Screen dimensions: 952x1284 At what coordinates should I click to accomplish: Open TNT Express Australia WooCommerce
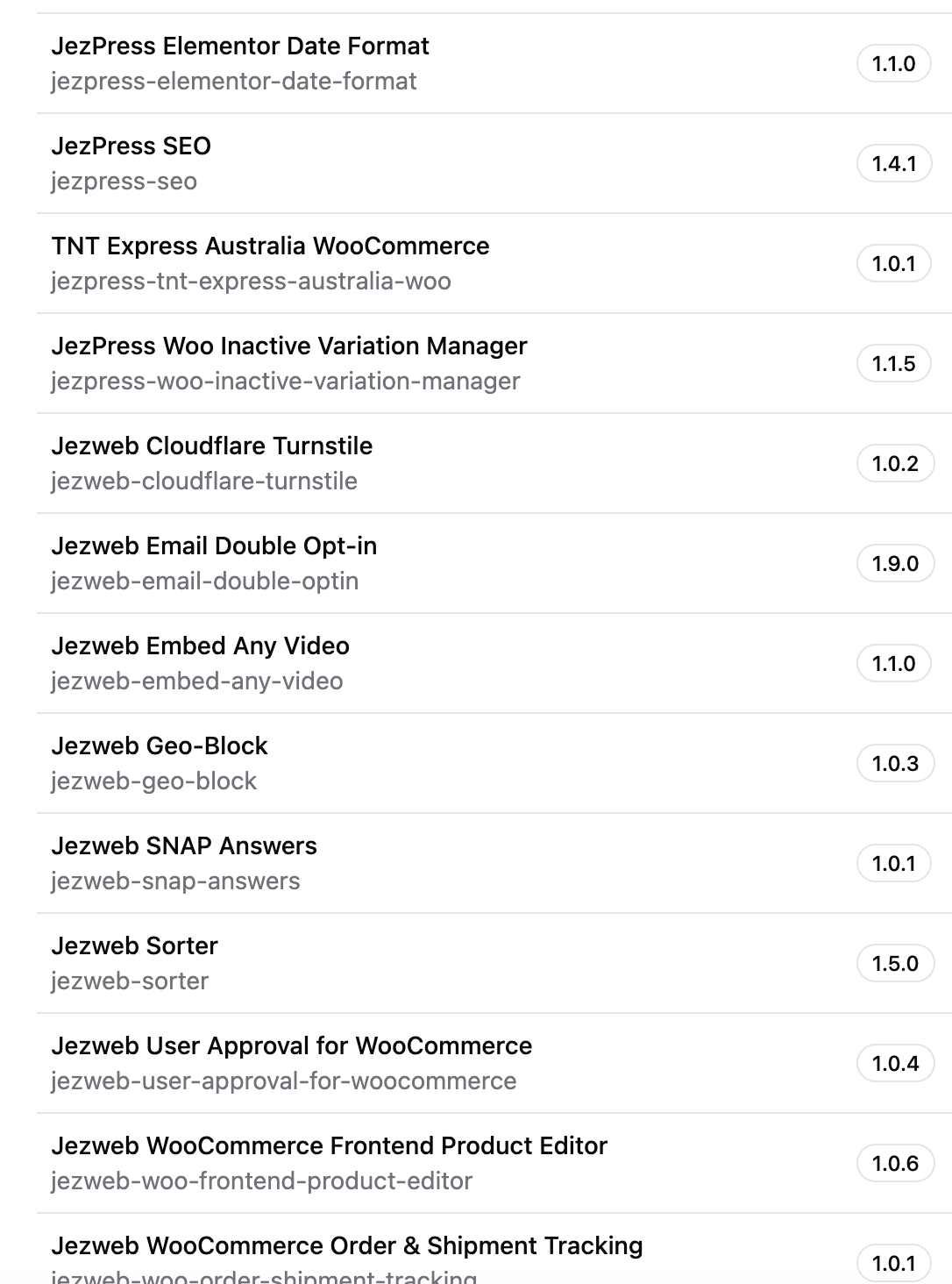pos(270,246)
